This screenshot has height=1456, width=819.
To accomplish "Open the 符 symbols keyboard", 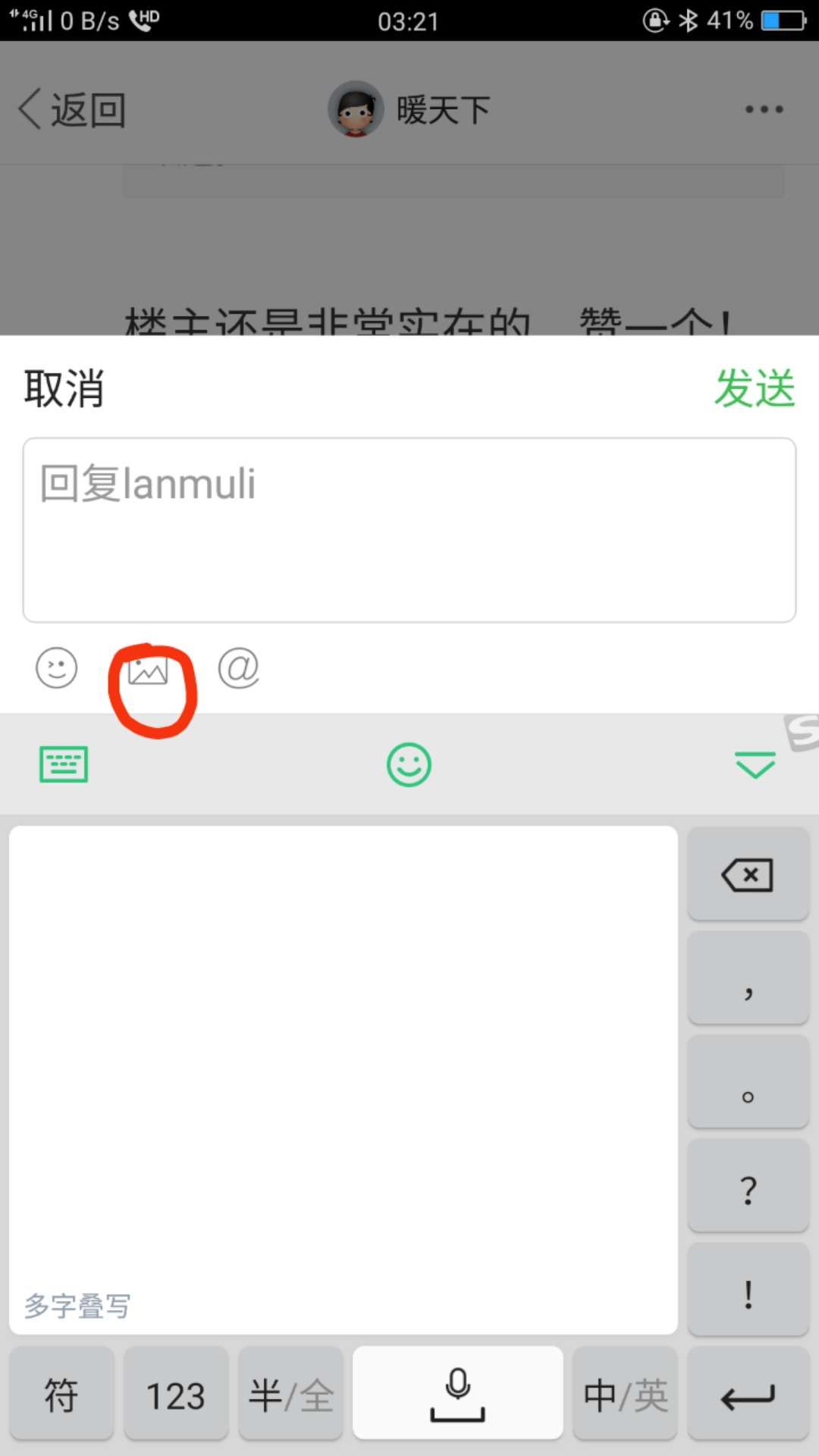I will tap(61, 1394).
